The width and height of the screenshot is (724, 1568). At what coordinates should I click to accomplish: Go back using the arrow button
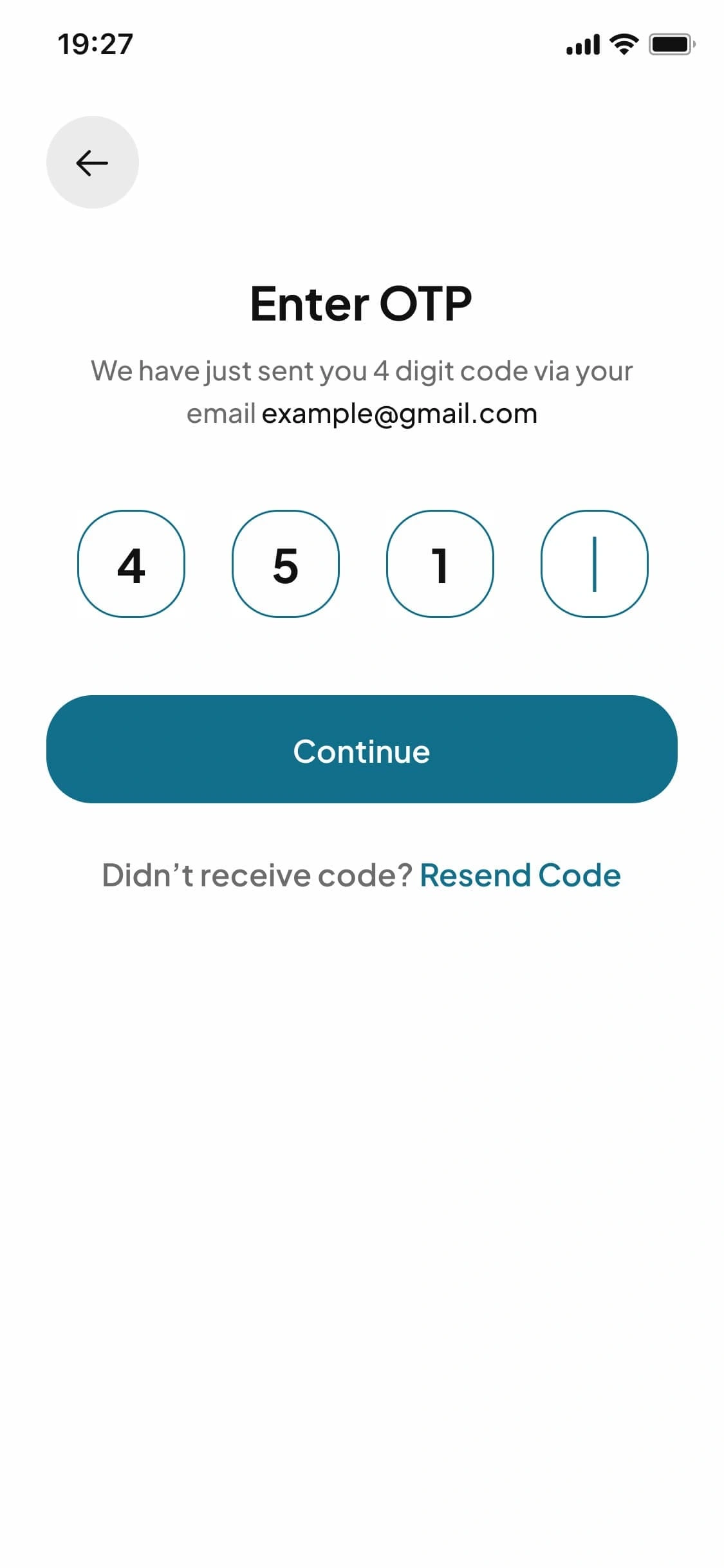pos(92,162)
